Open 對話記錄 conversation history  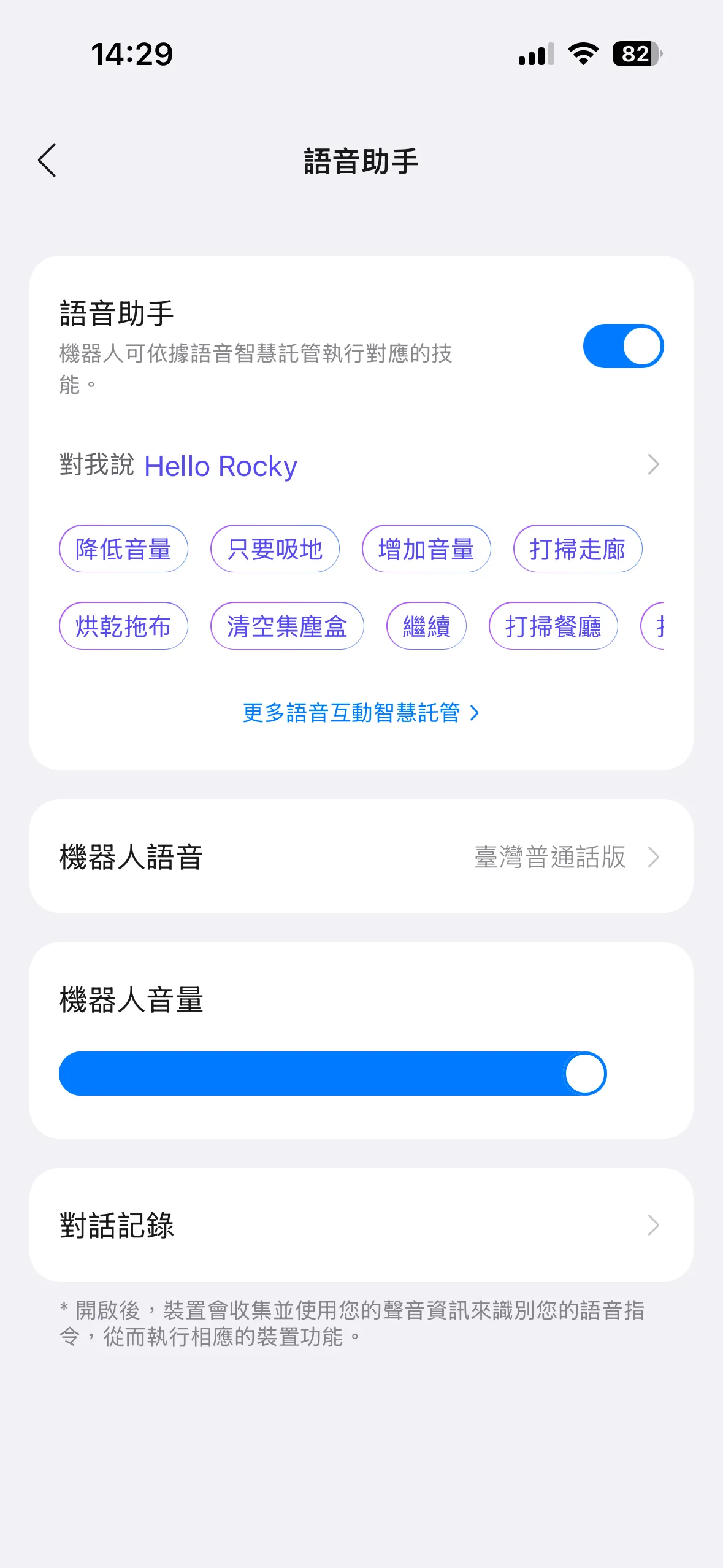click(361, 1225)
